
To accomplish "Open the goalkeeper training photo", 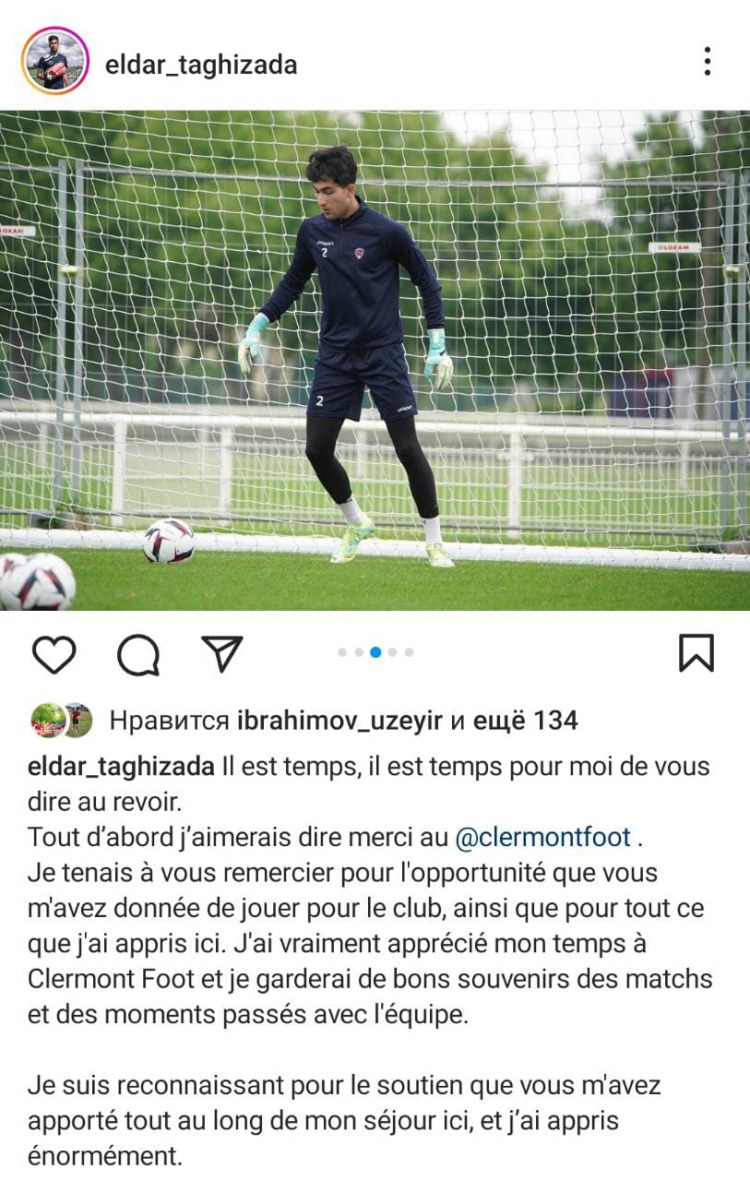I will 375,360.
